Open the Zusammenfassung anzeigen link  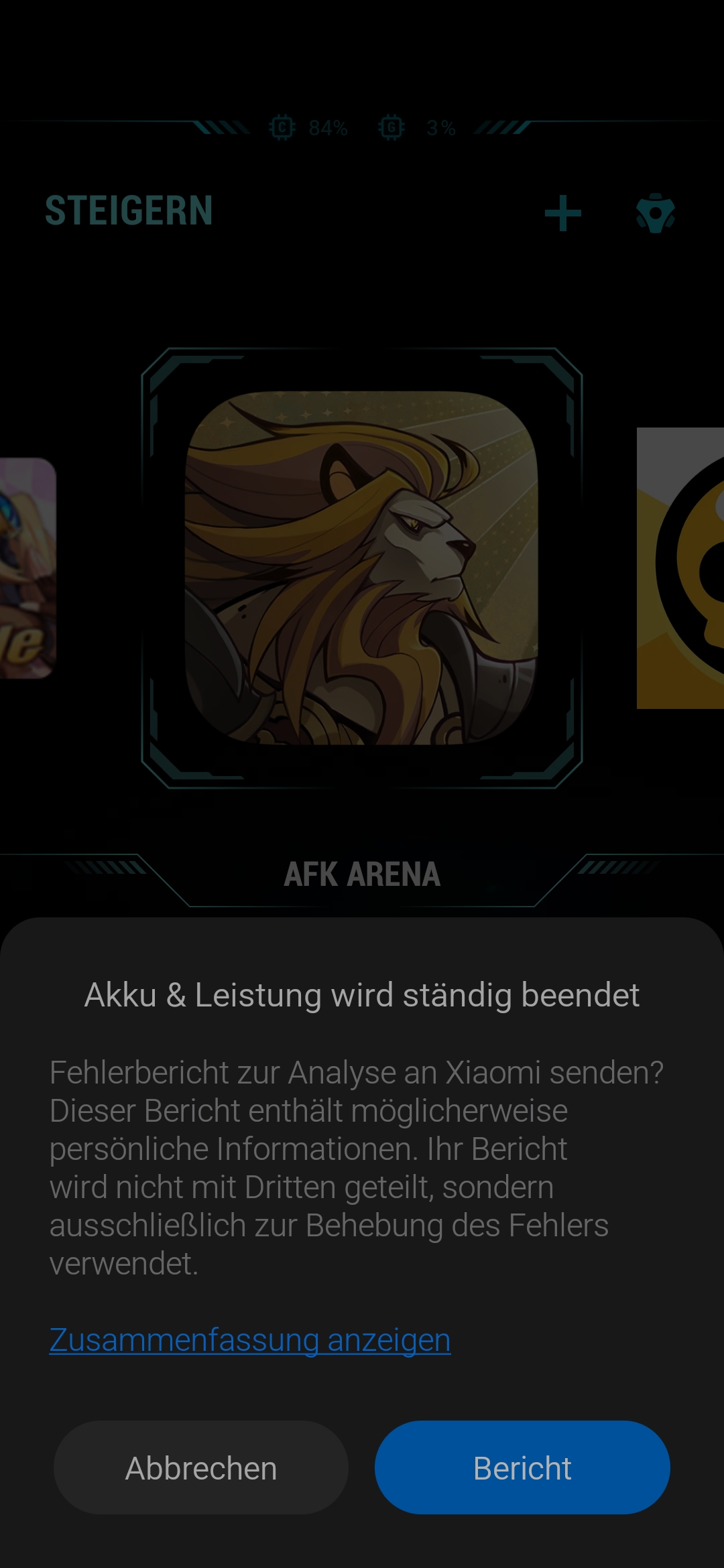pyautogui.click(x=250, y=1340)
